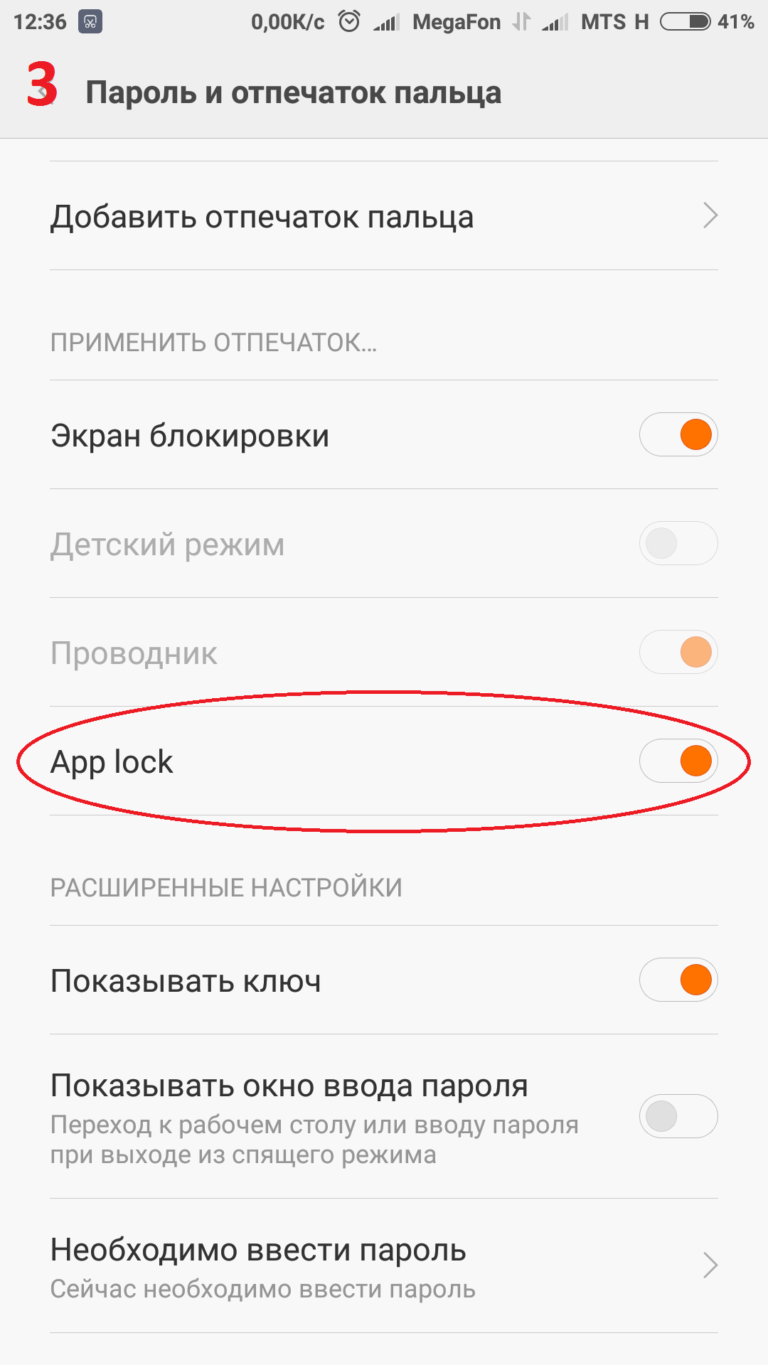Disable the Показывать ключ toggle

pos(678,980)
